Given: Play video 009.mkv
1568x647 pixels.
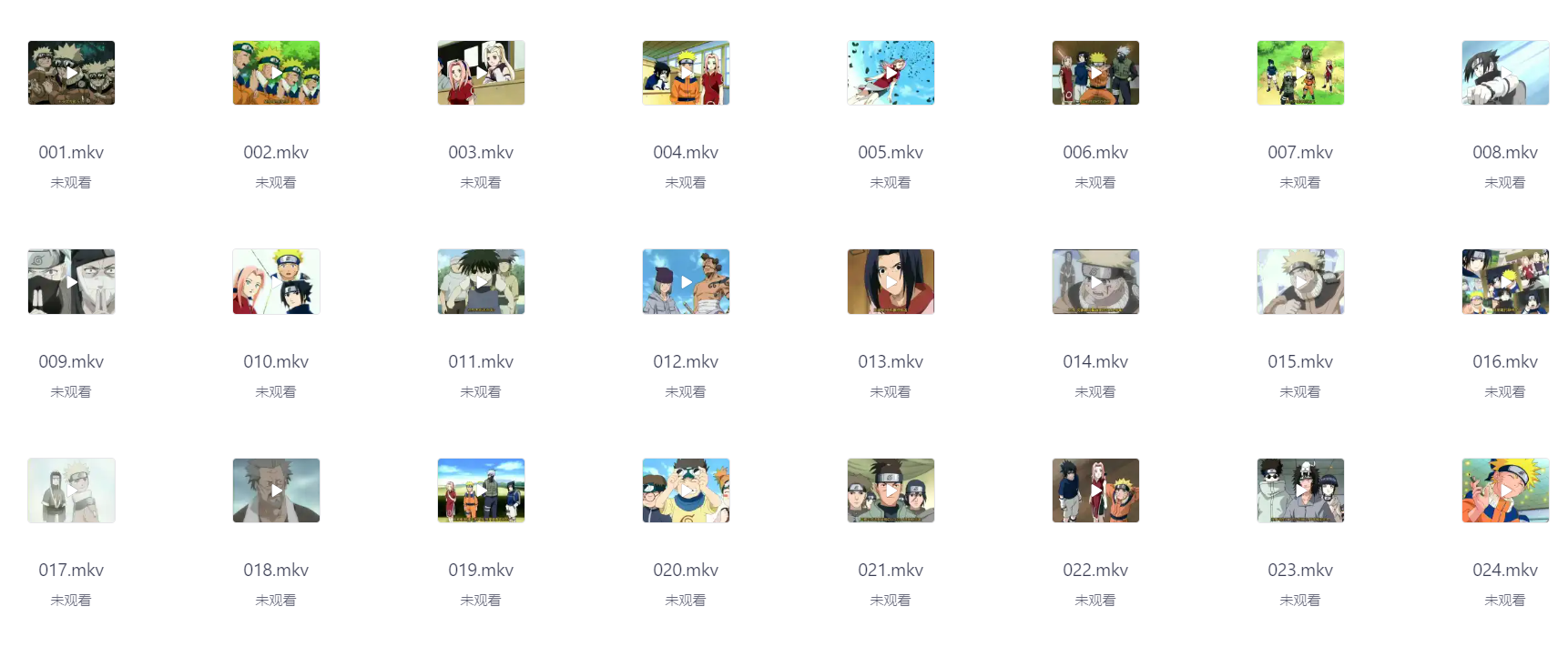Looking at the screenshot, I should pyautogui.click(x=71, y=282).
